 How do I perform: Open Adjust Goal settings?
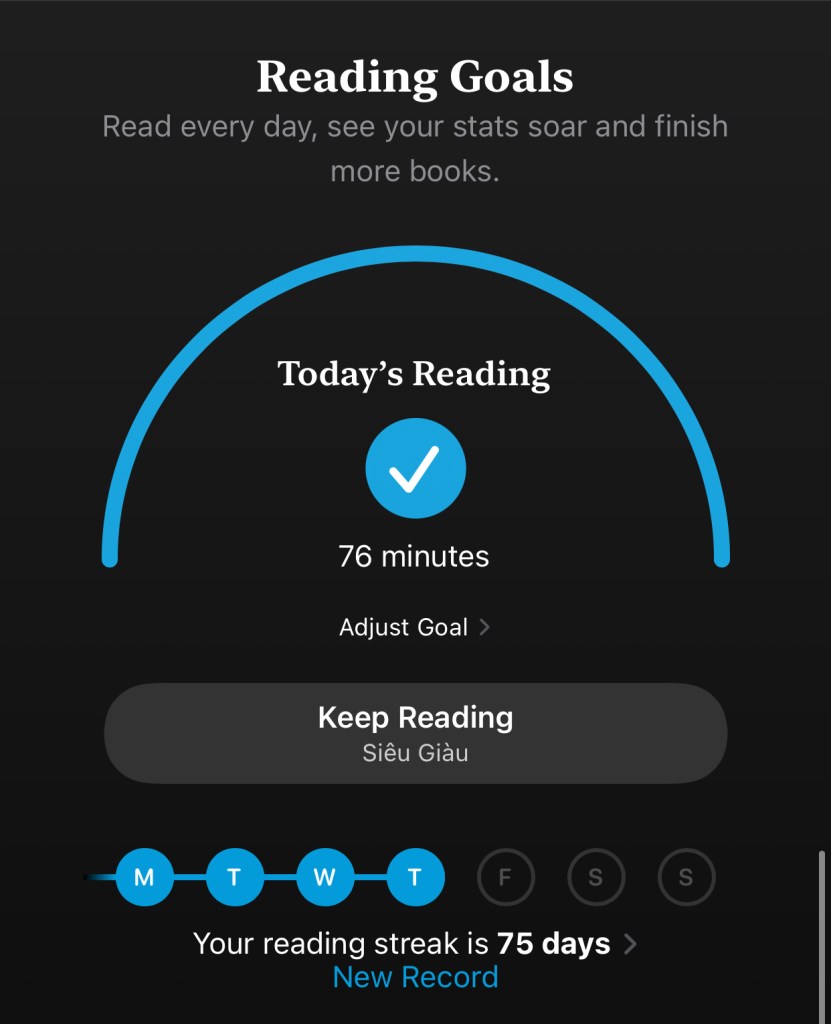(x=414, y=628)
